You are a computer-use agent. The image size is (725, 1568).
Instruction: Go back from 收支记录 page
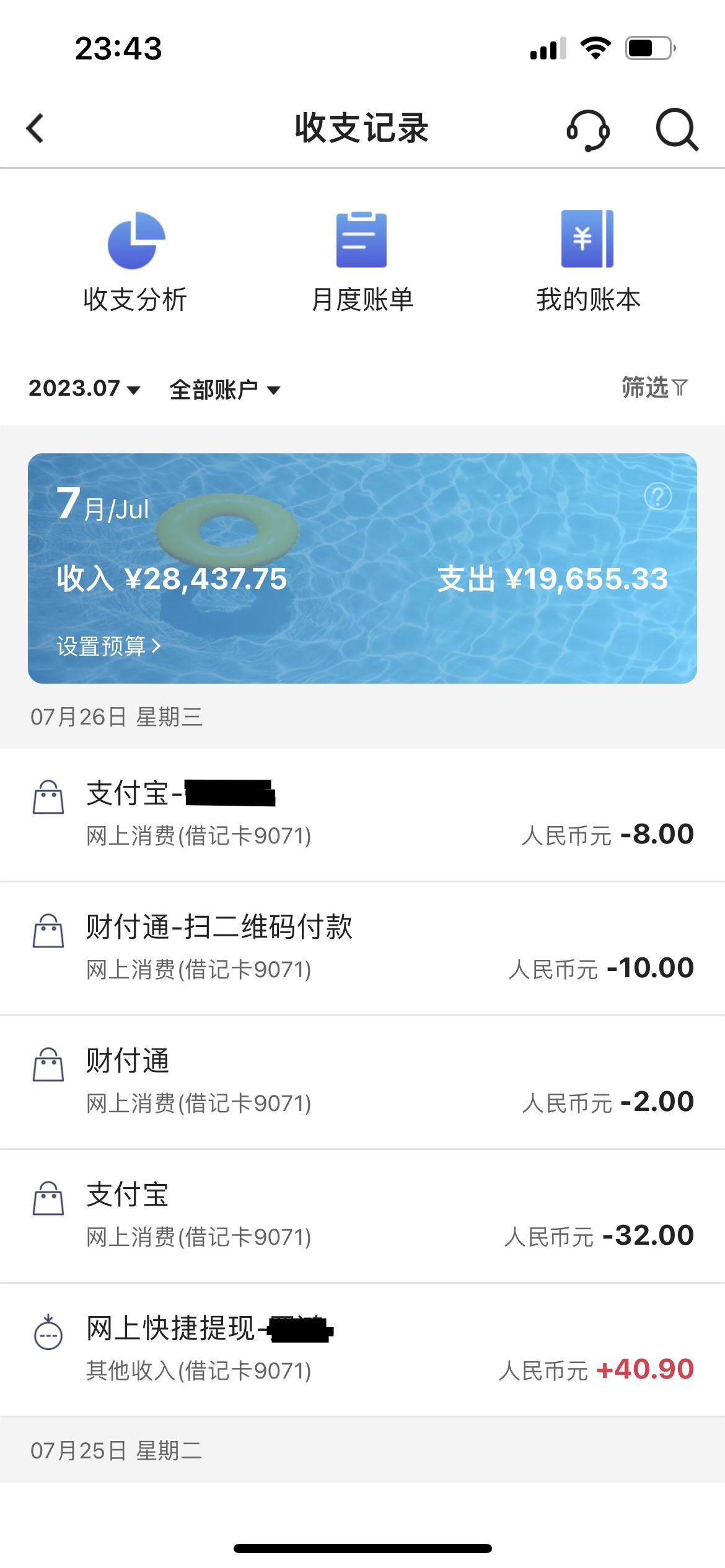tap(35, 128)
